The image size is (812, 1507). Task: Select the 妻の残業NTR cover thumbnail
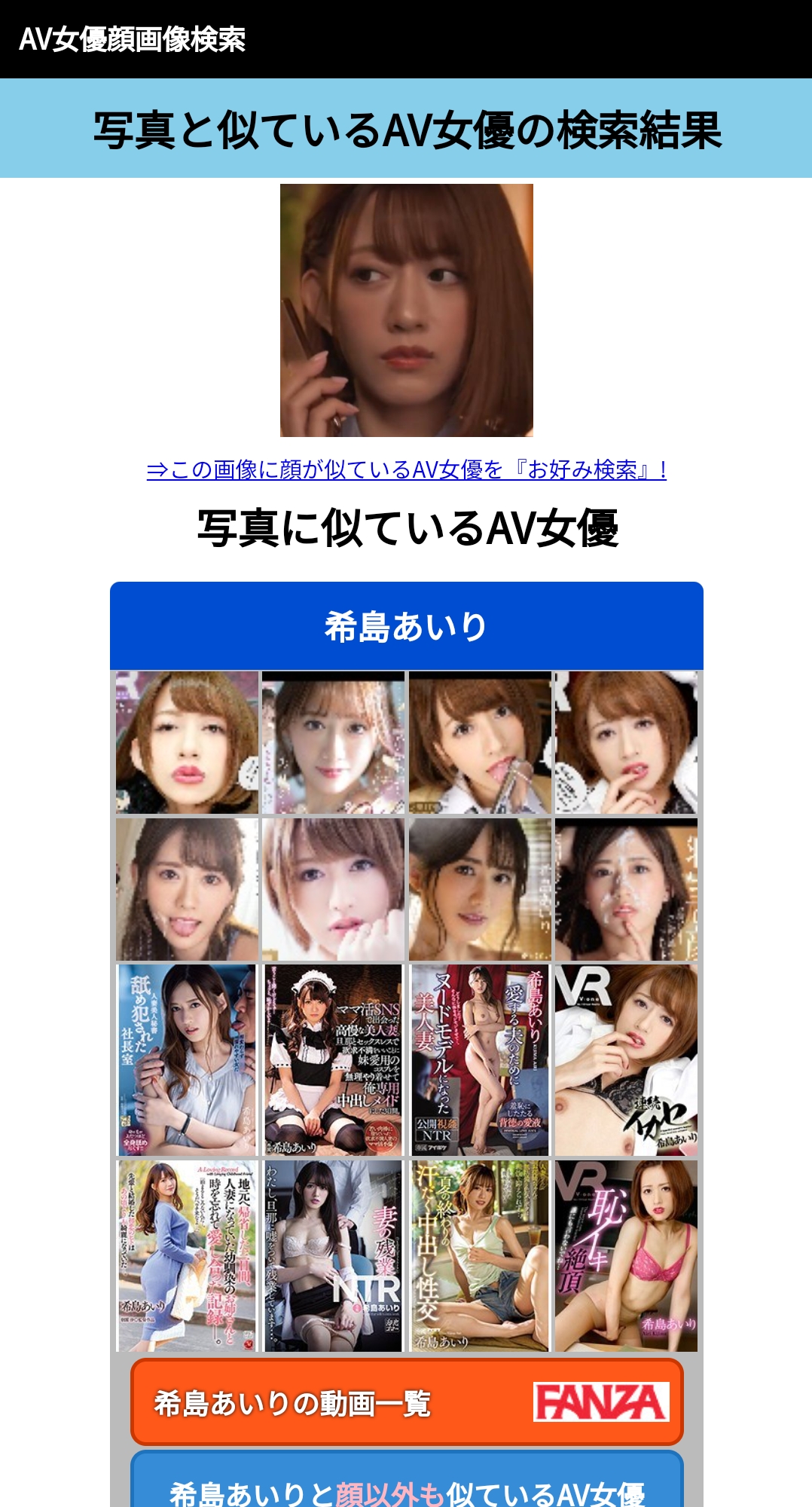[x=332, y=1257]
